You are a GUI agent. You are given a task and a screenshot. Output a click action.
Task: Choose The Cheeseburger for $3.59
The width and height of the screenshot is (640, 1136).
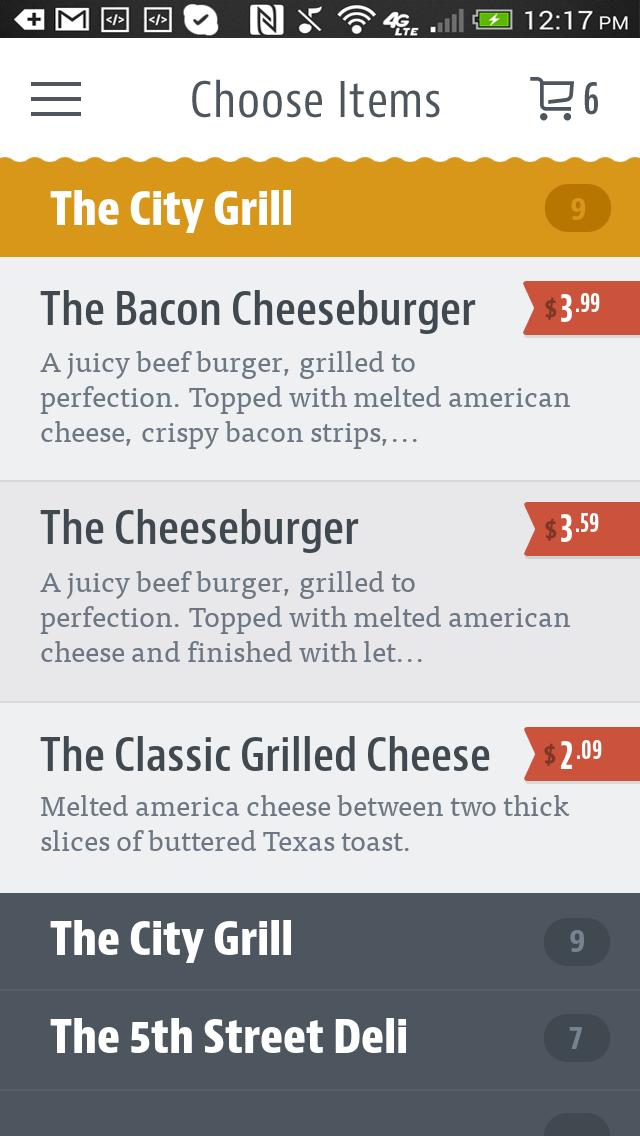320,591
